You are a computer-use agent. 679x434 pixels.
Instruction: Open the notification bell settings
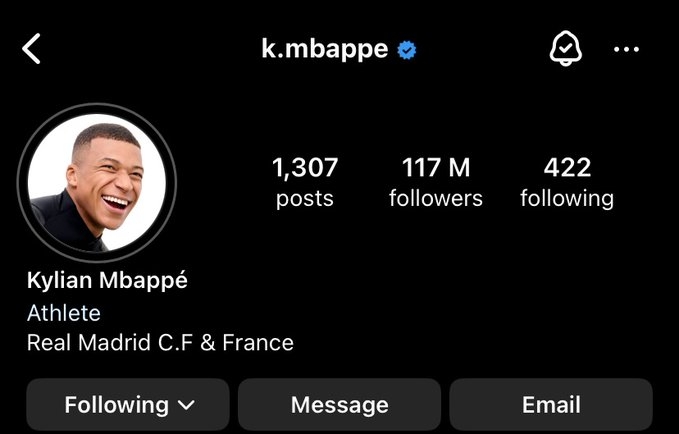(565, 49)
